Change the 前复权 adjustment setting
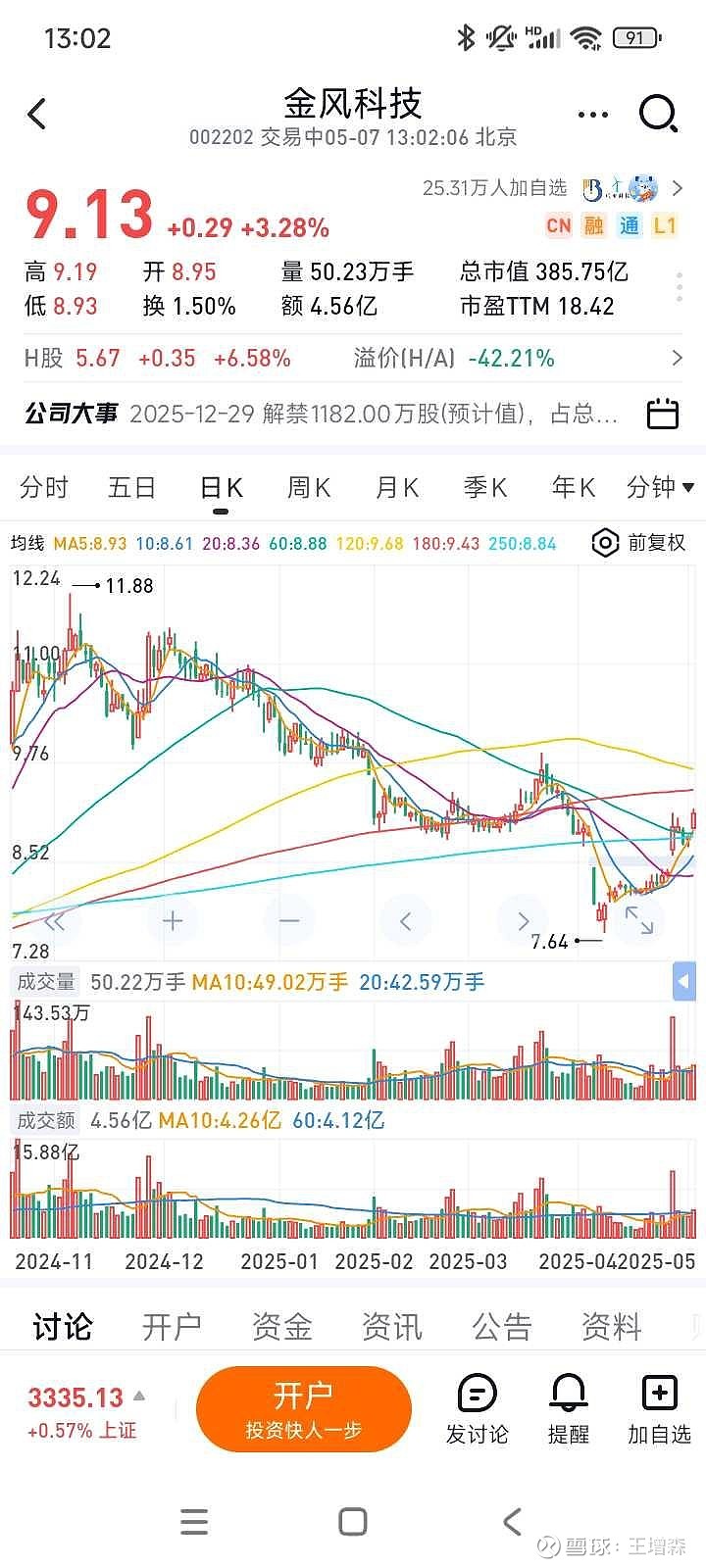Viewport: 706px width, 1568px height. (x=639, y=543)
